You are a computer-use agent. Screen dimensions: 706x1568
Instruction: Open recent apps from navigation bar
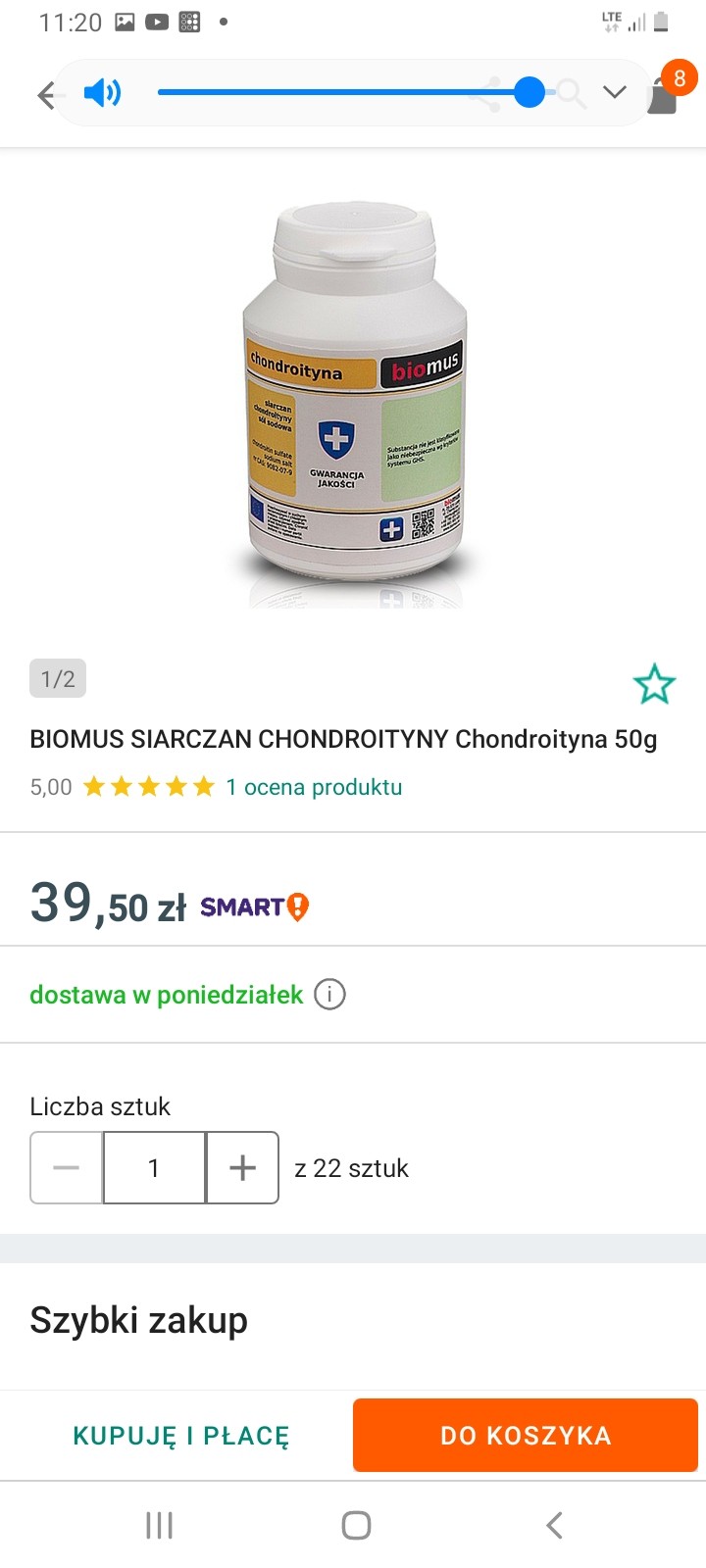coord(159,1525)
